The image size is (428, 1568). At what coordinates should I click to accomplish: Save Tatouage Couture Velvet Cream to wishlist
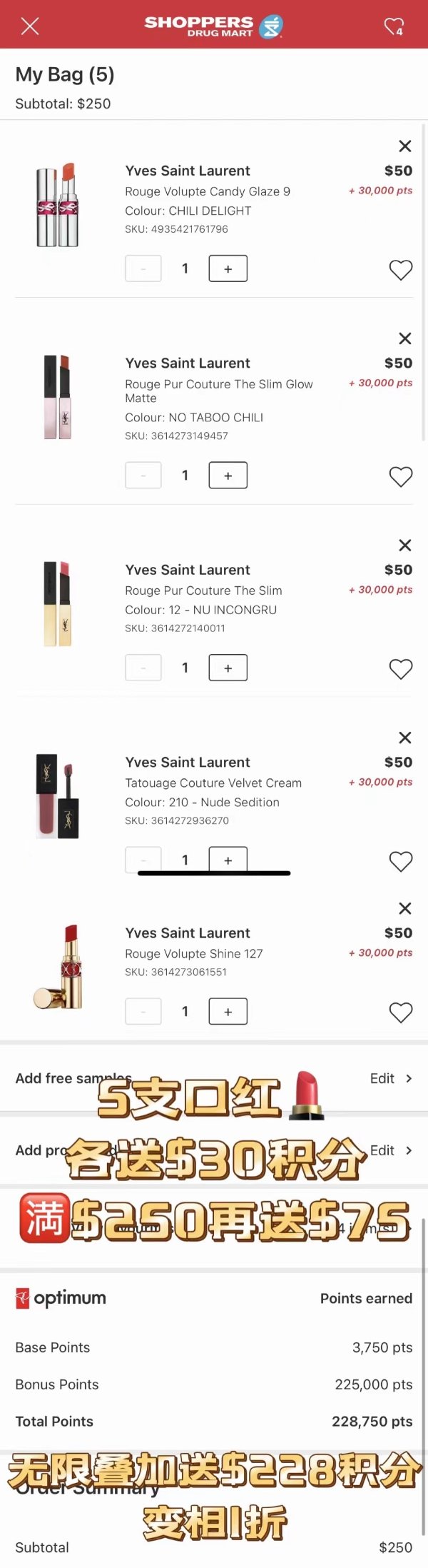tap(401, 861)
